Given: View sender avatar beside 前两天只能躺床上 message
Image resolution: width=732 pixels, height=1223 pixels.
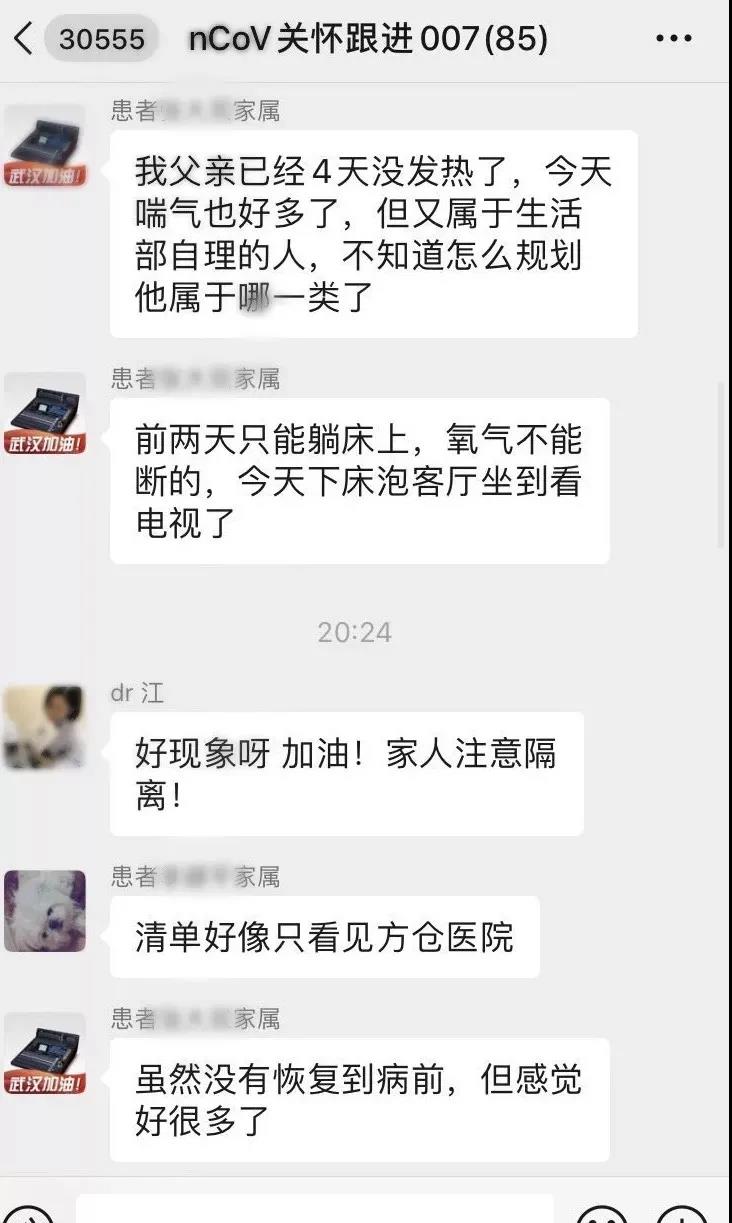Looking at the screenshot, I should (44, 415).
